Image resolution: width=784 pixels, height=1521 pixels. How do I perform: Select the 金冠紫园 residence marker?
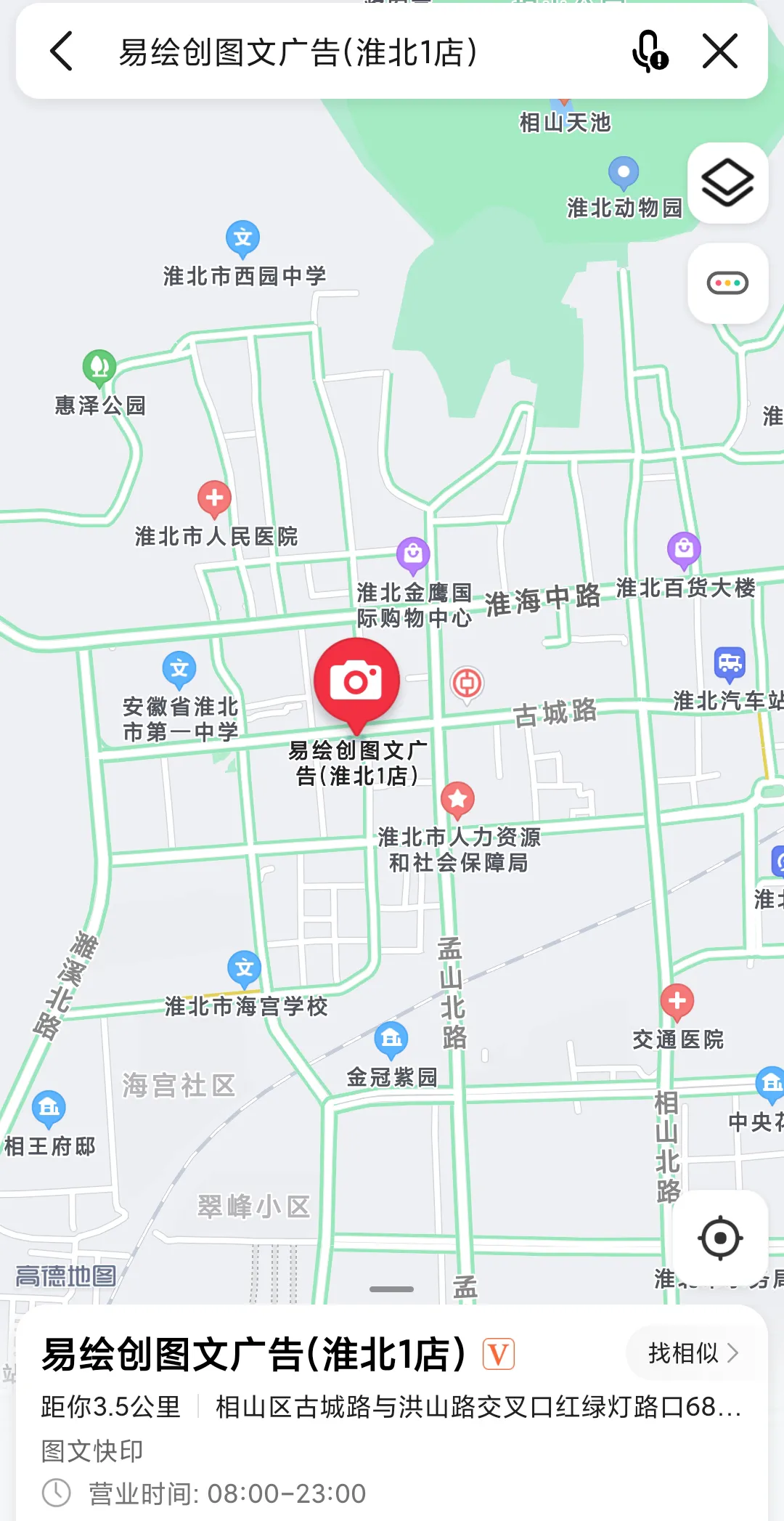point(391,1040)
